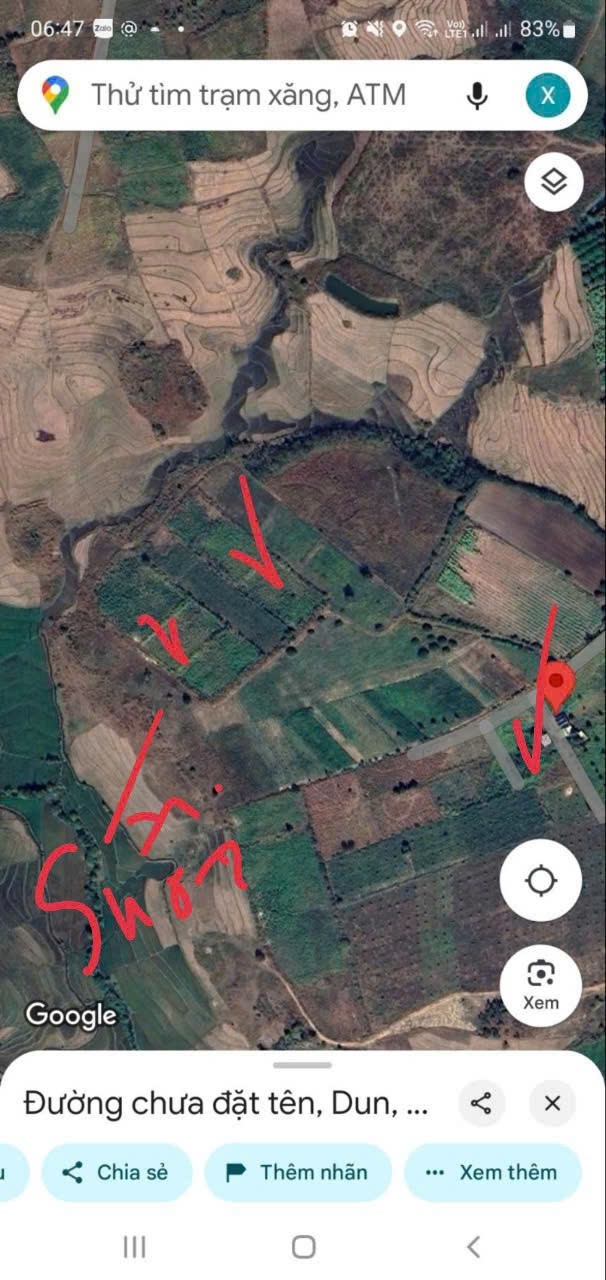606x1280 pixels.
Task: Close the place info sheet
Action: point(553,1103)
